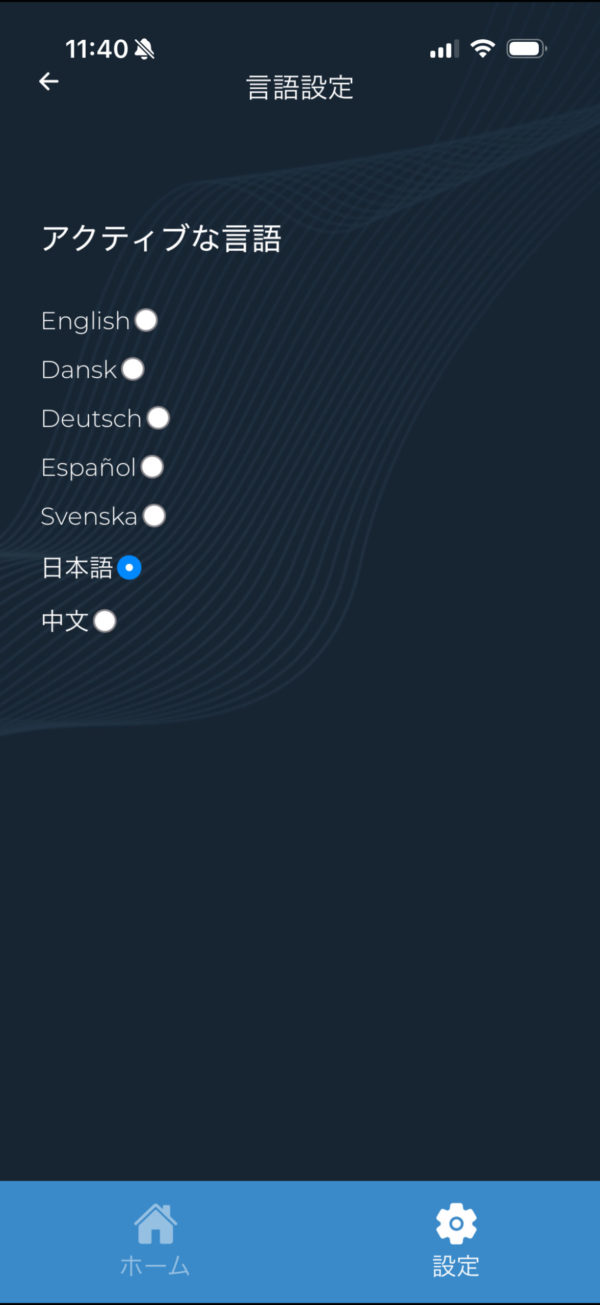
Task: Change language to 中文
Action: point(105,621)
